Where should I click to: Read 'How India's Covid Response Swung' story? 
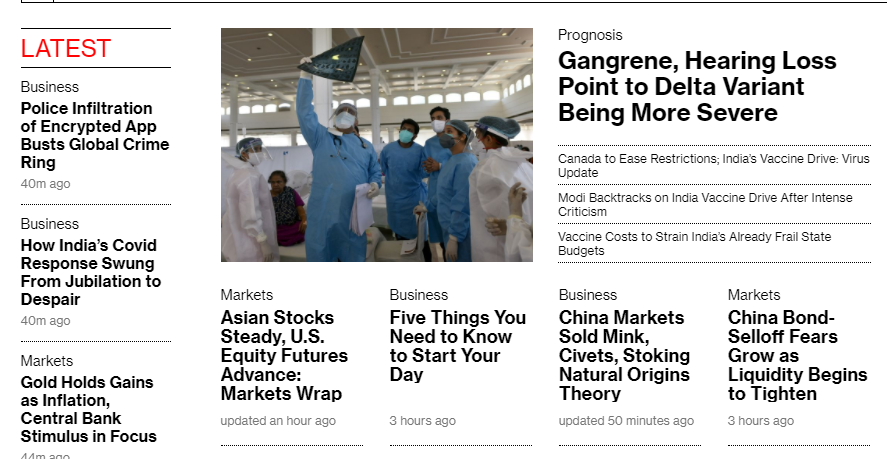[90, 272]
